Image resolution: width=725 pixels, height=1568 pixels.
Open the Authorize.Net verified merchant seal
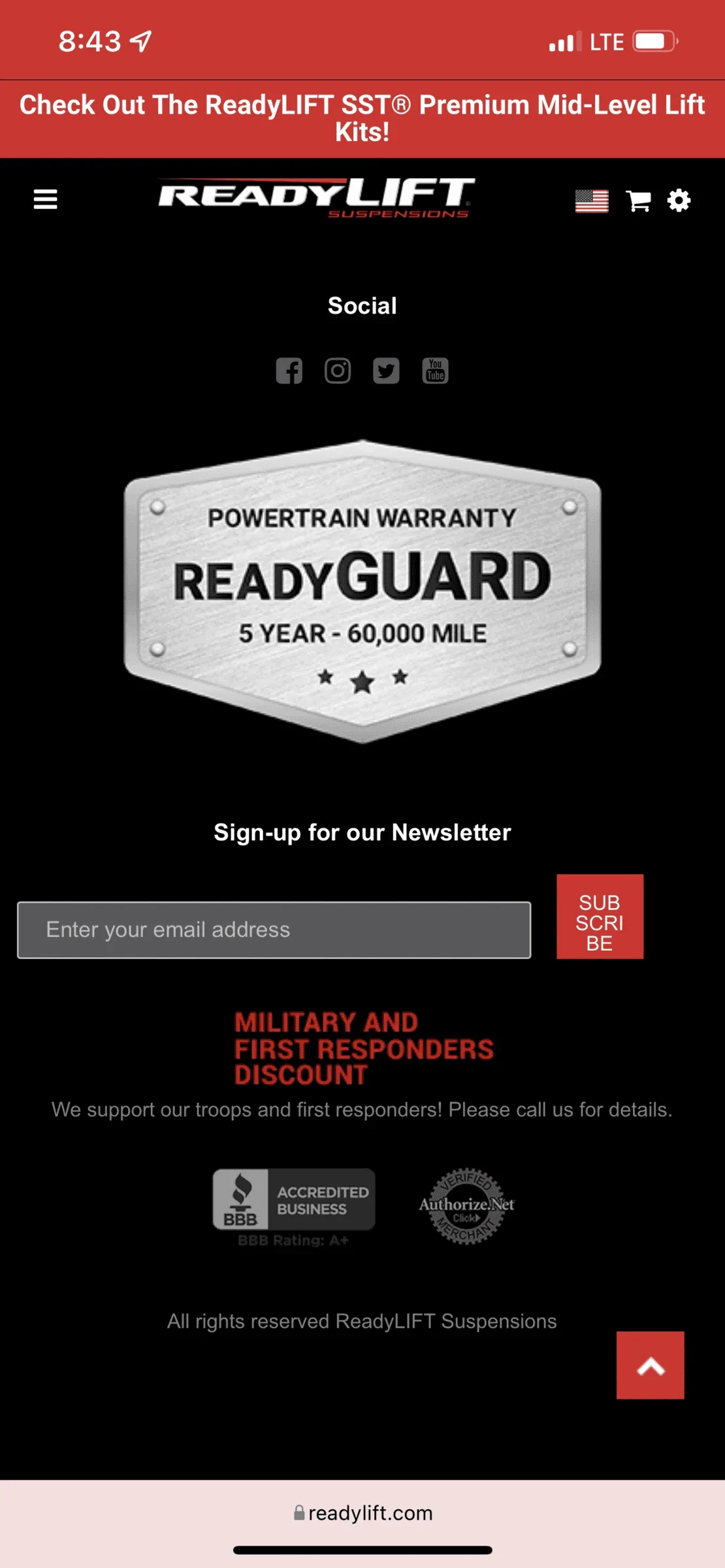[x=466, y=1205]
